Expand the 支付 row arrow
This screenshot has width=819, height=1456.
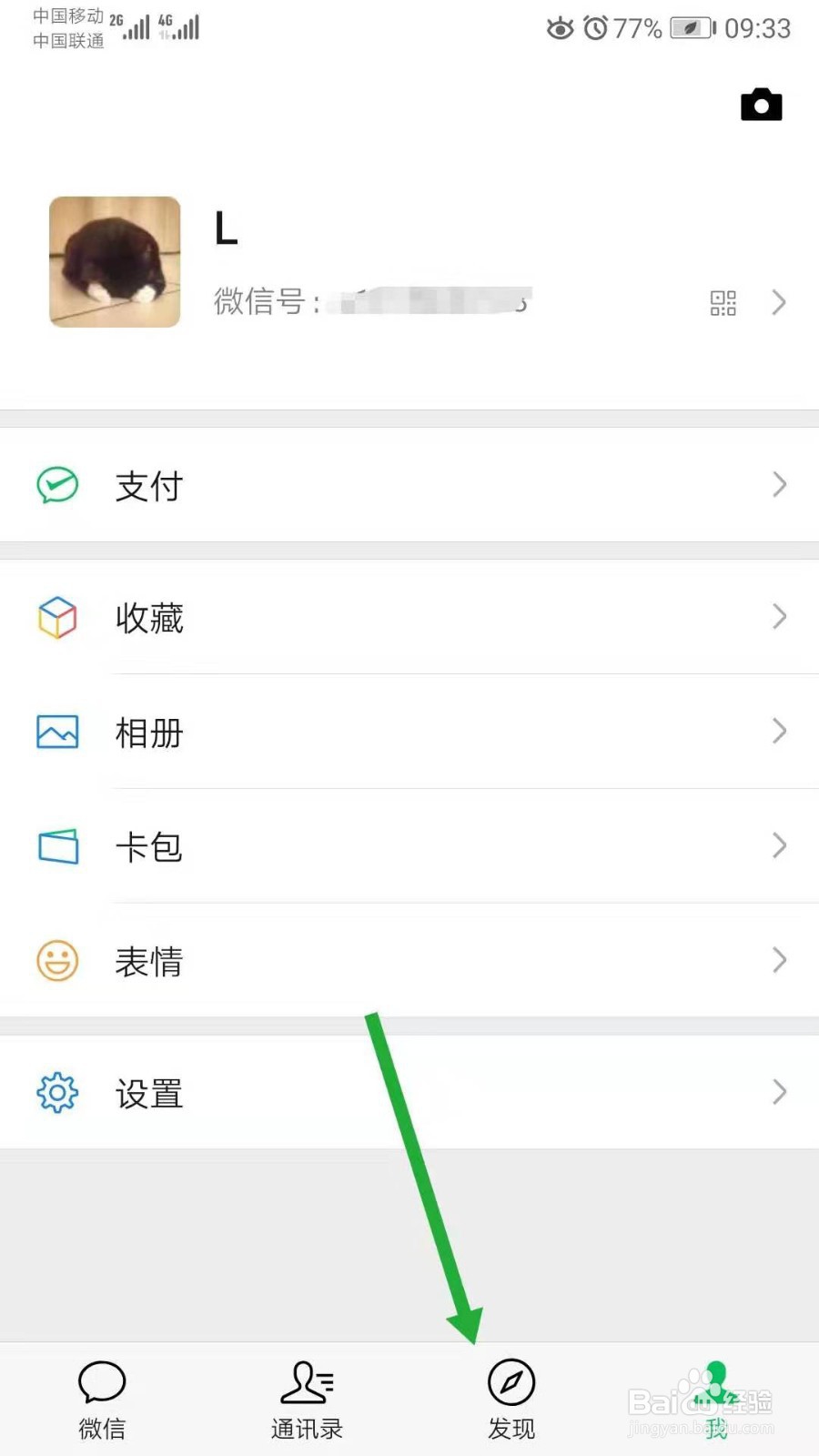tap(779, 485)
